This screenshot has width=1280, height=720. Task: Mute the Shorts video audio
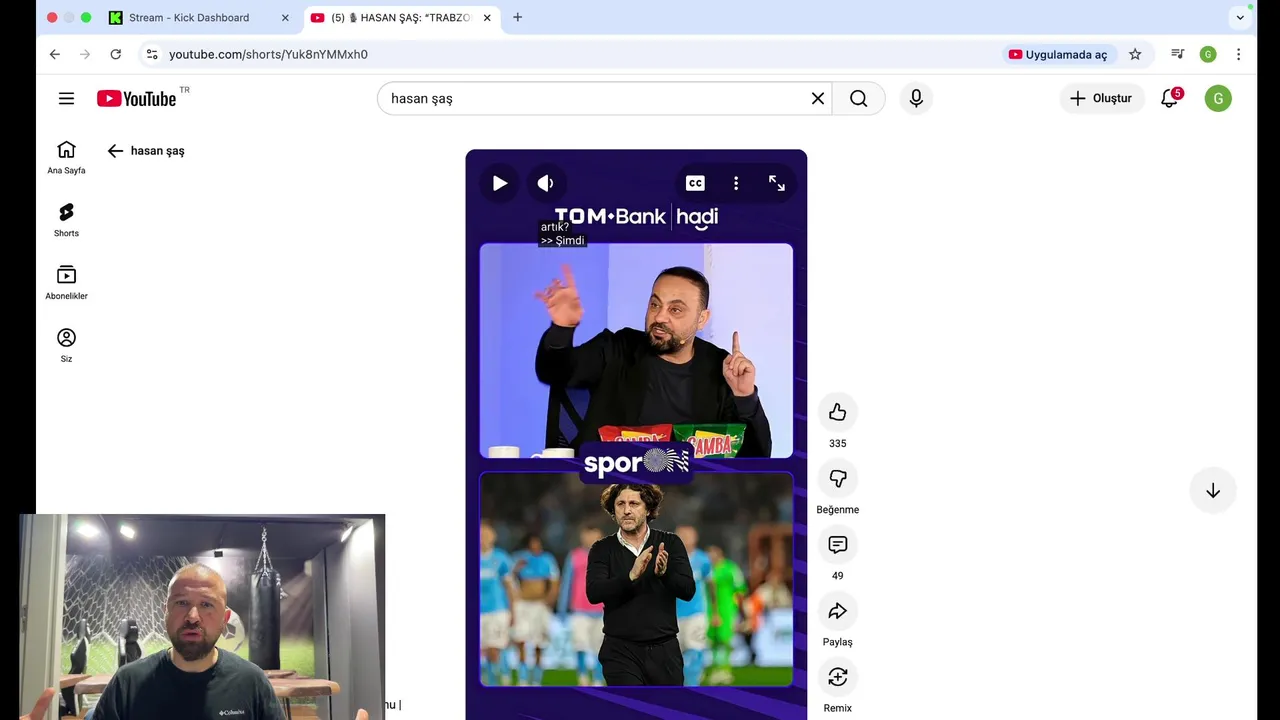click(x=545, y=183)
